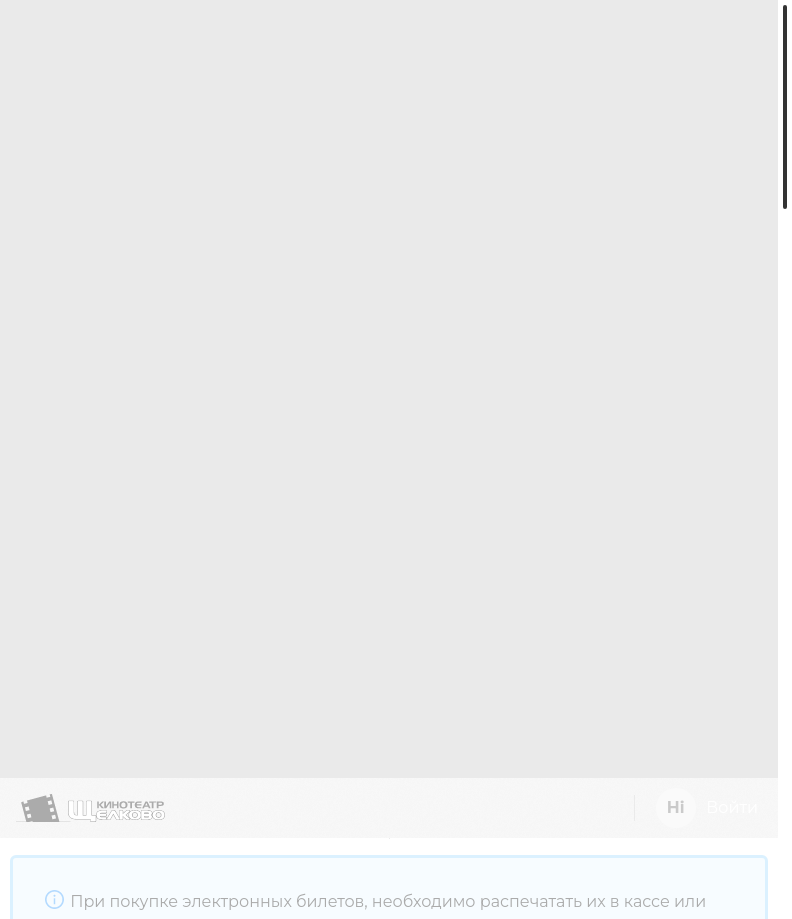The height and width of the screenshot is (919, 792).
Task: Open the Кинотеатр Щелково home logo
Action: (93, 808)
